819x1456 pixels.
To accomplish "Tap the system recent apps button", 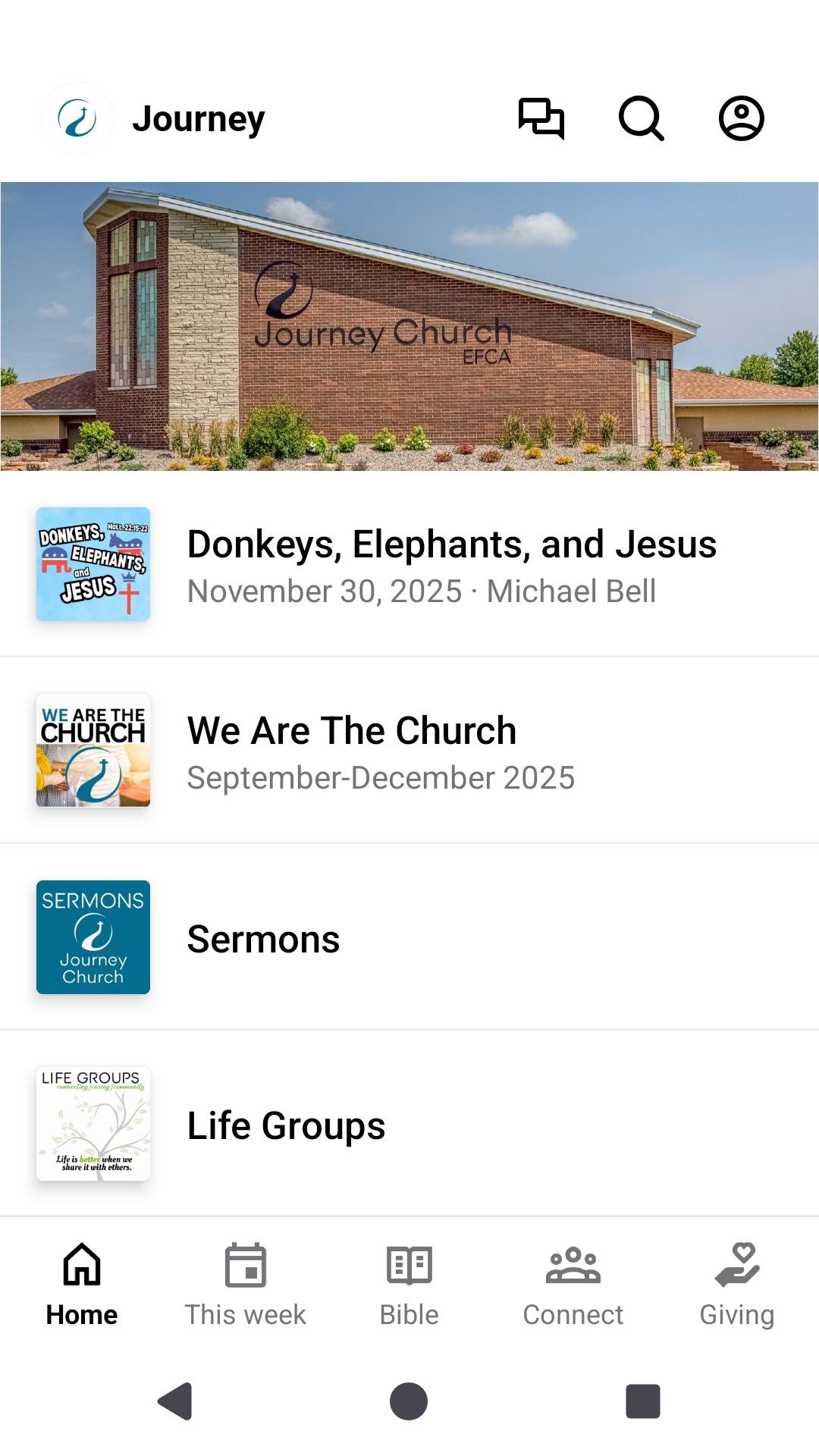I will pyautogui.click(x=643, y=1401).
